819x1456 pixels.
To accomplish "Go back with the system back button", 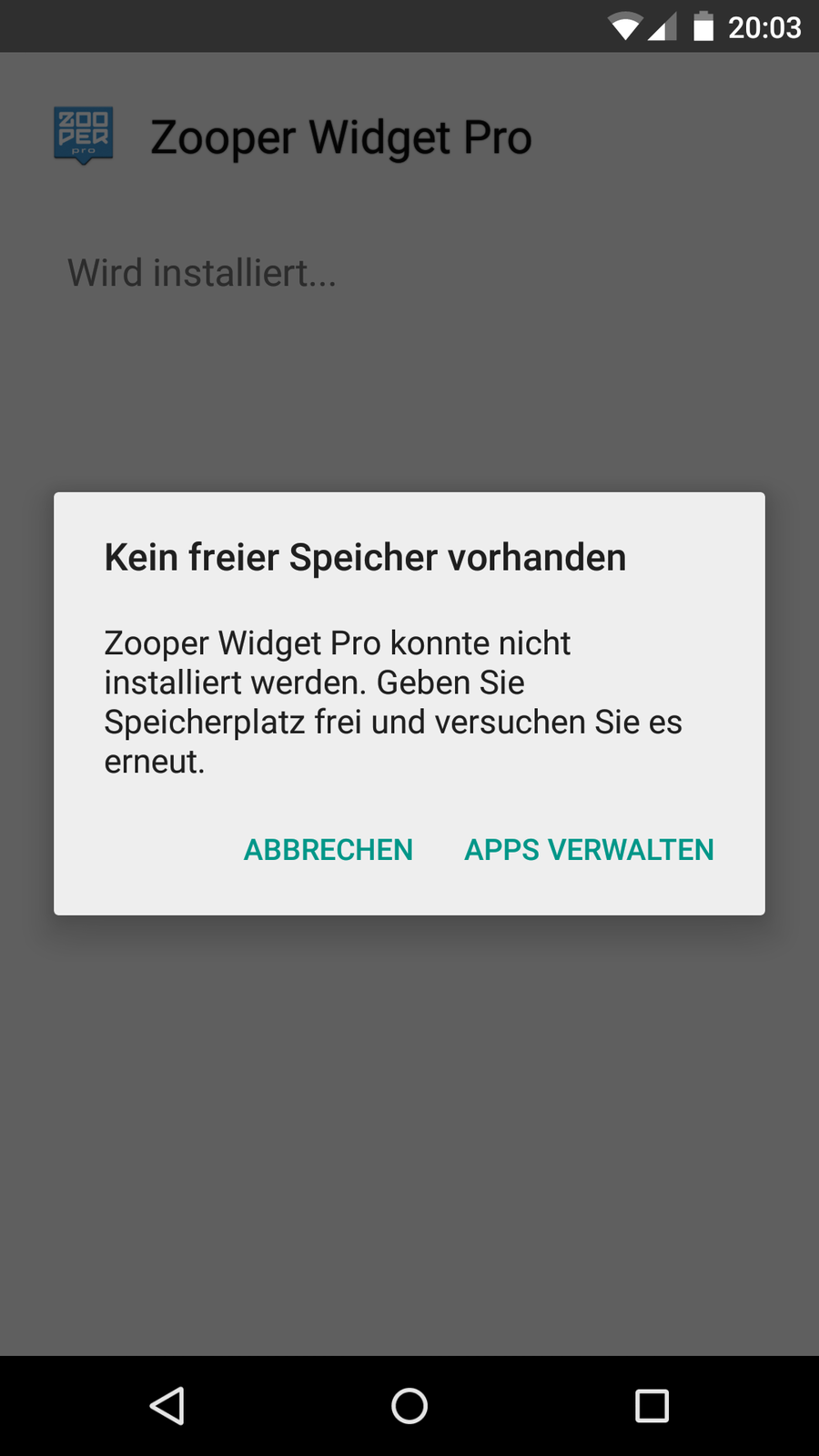I will pyautogui.click(x=167, y=1406).
